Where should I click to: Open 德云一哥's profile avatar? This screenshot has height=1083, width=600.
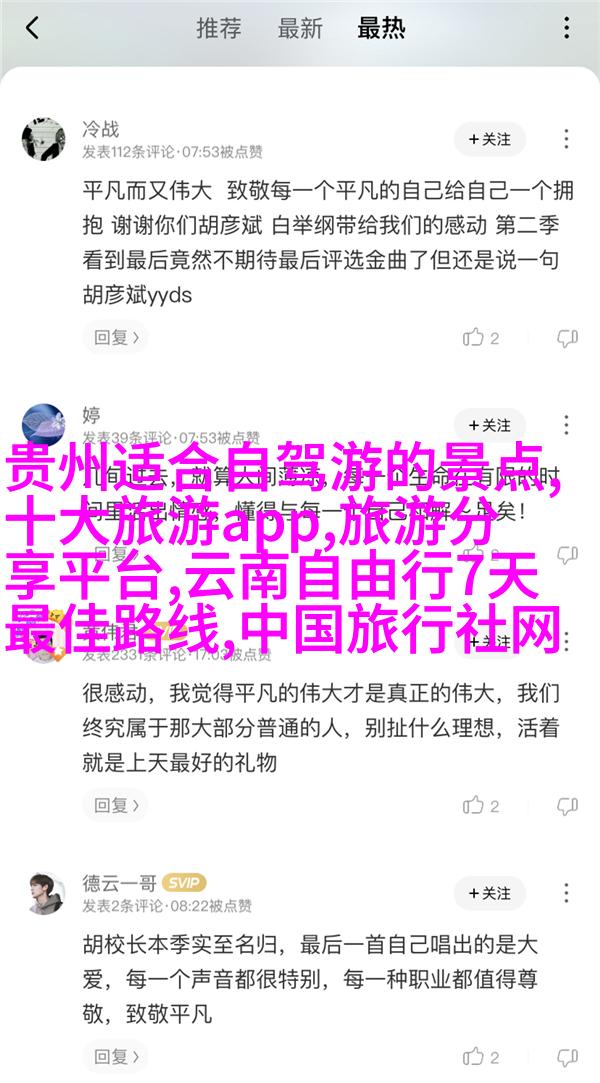coord(44,892)
